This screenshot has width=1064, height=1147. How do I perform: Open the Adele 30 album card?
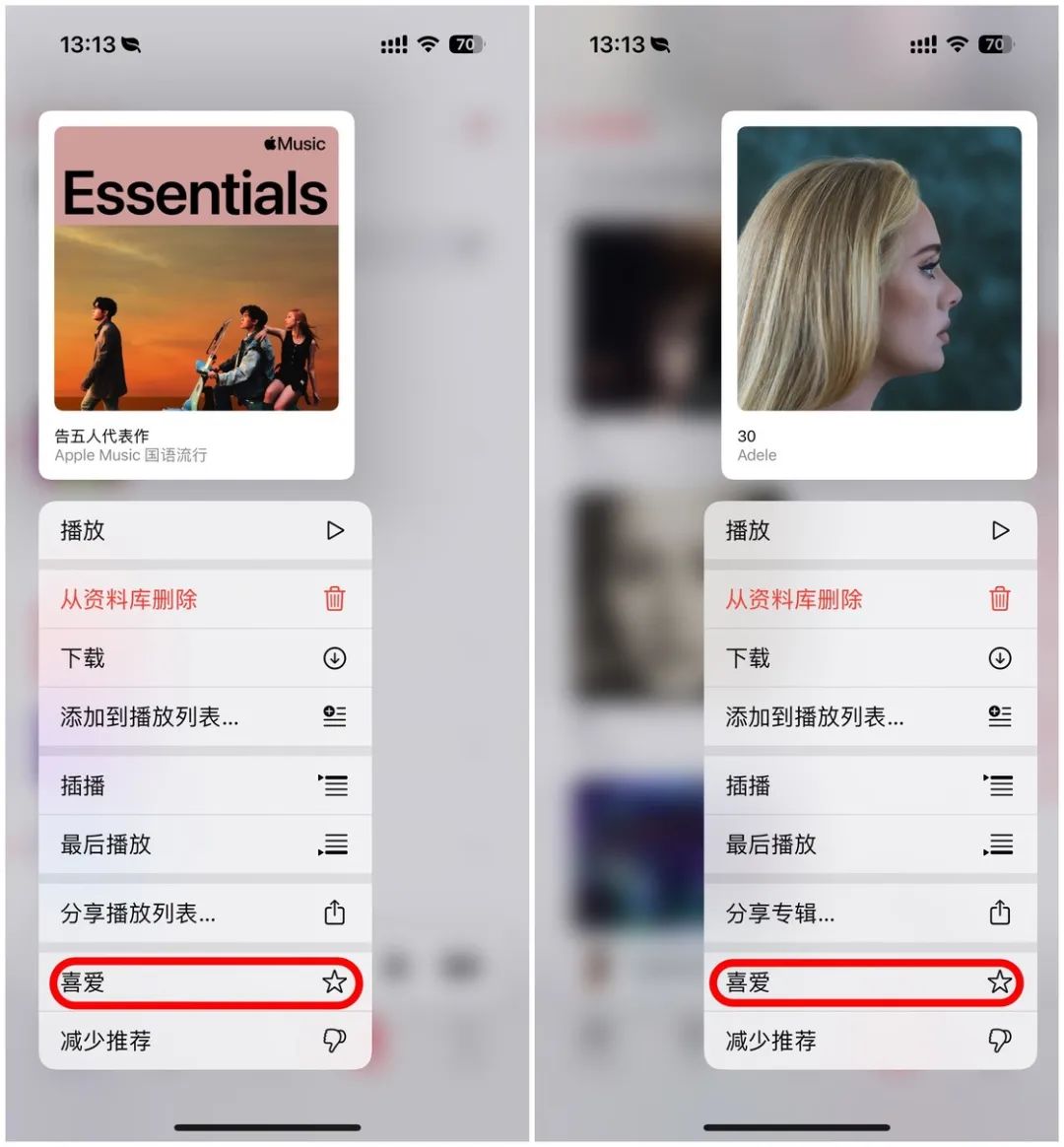pyautogui.click(x=879, y=295)
